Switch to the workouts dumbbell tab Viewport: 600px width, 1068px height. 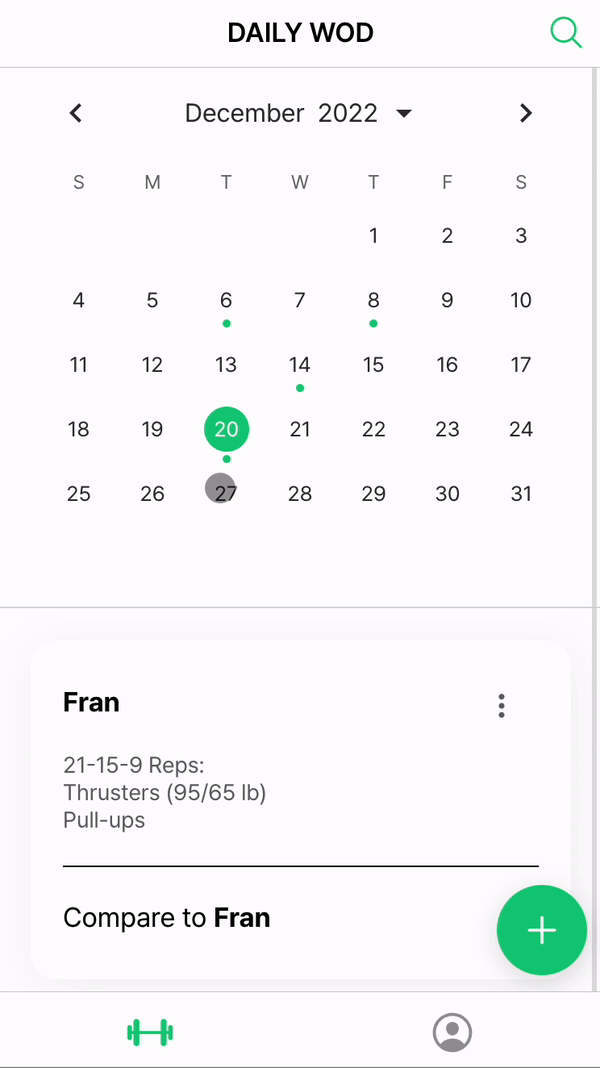tap(150, 1032)
